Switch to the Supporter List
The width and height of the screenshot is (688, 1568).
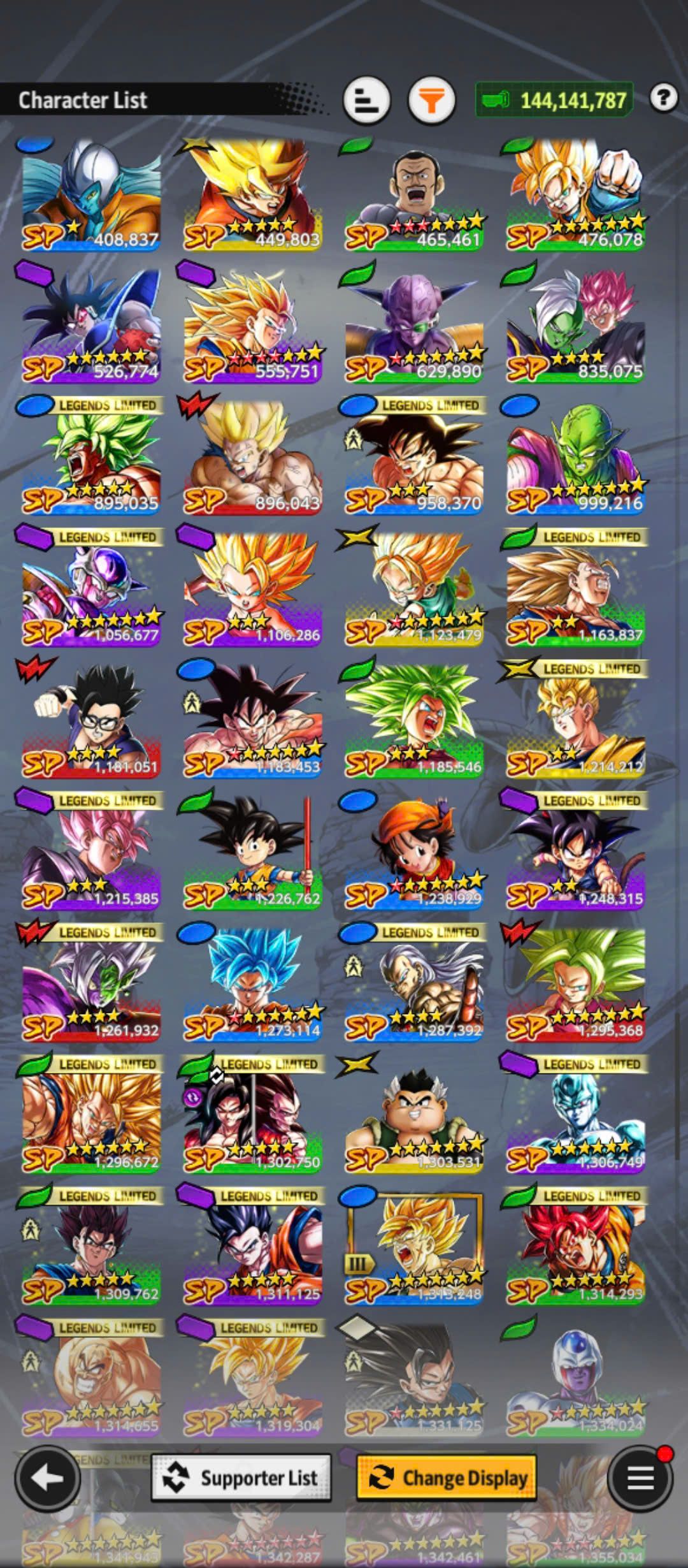pos(241,1477)
